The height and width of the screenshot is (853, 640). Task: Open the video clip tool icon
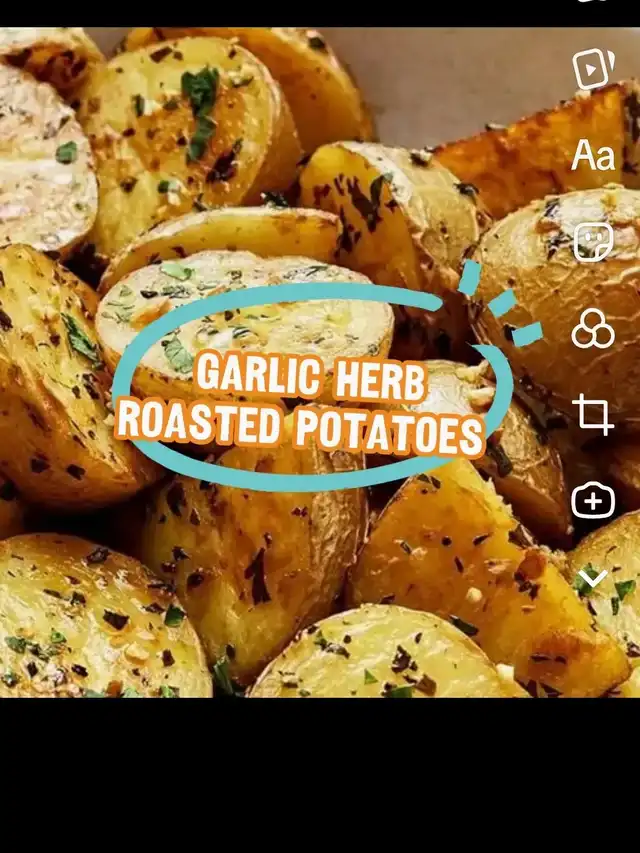(x=593, y=69)
